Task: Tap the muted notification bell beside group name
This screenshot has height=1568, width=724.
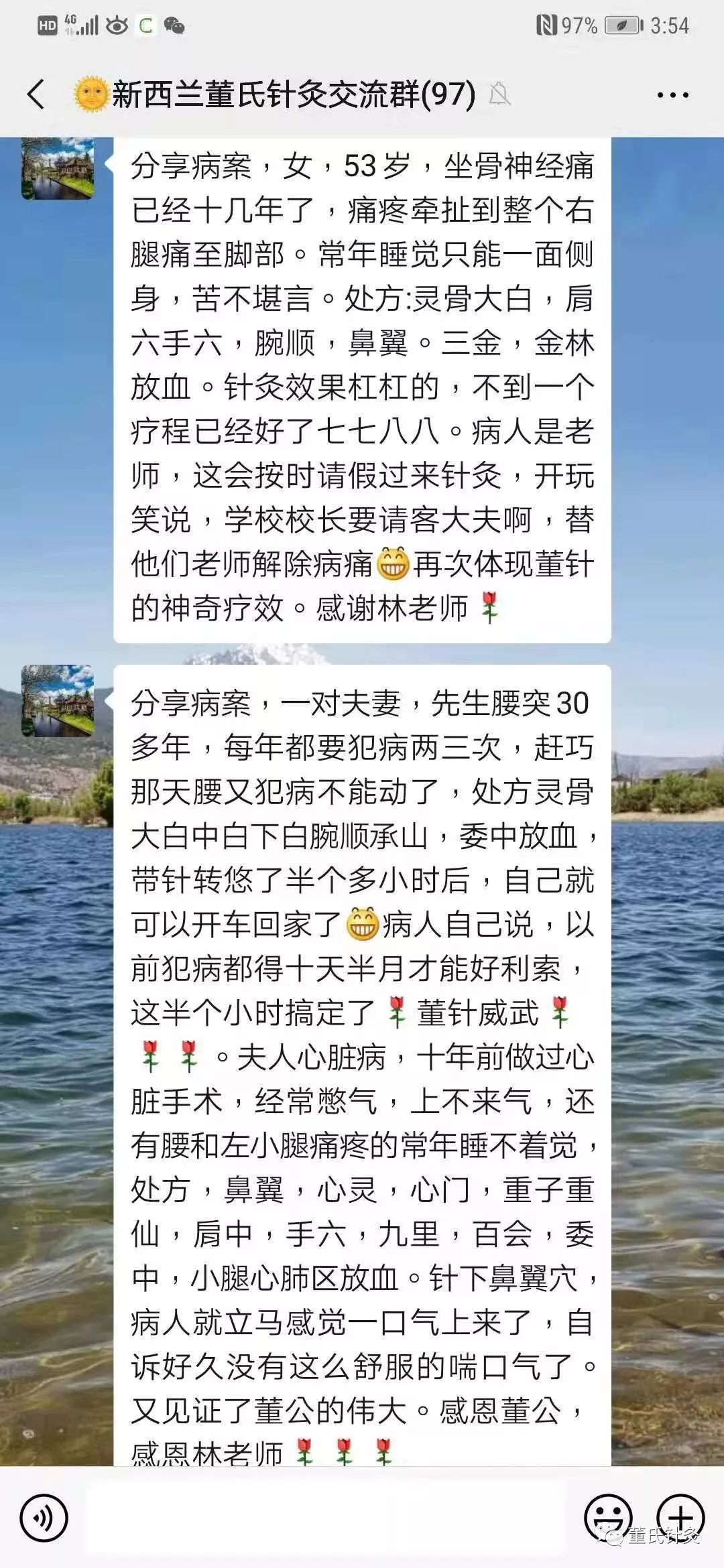Action: (x=499, y=92)
